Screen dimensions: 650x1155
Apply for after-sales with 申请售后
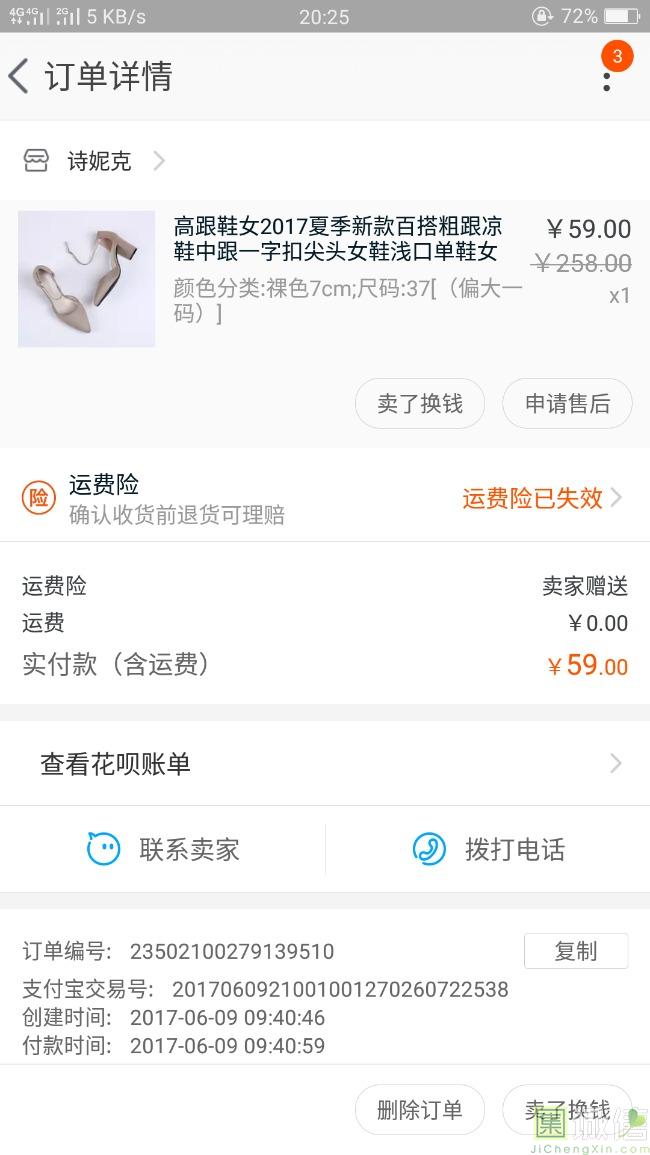click(567, 404)
